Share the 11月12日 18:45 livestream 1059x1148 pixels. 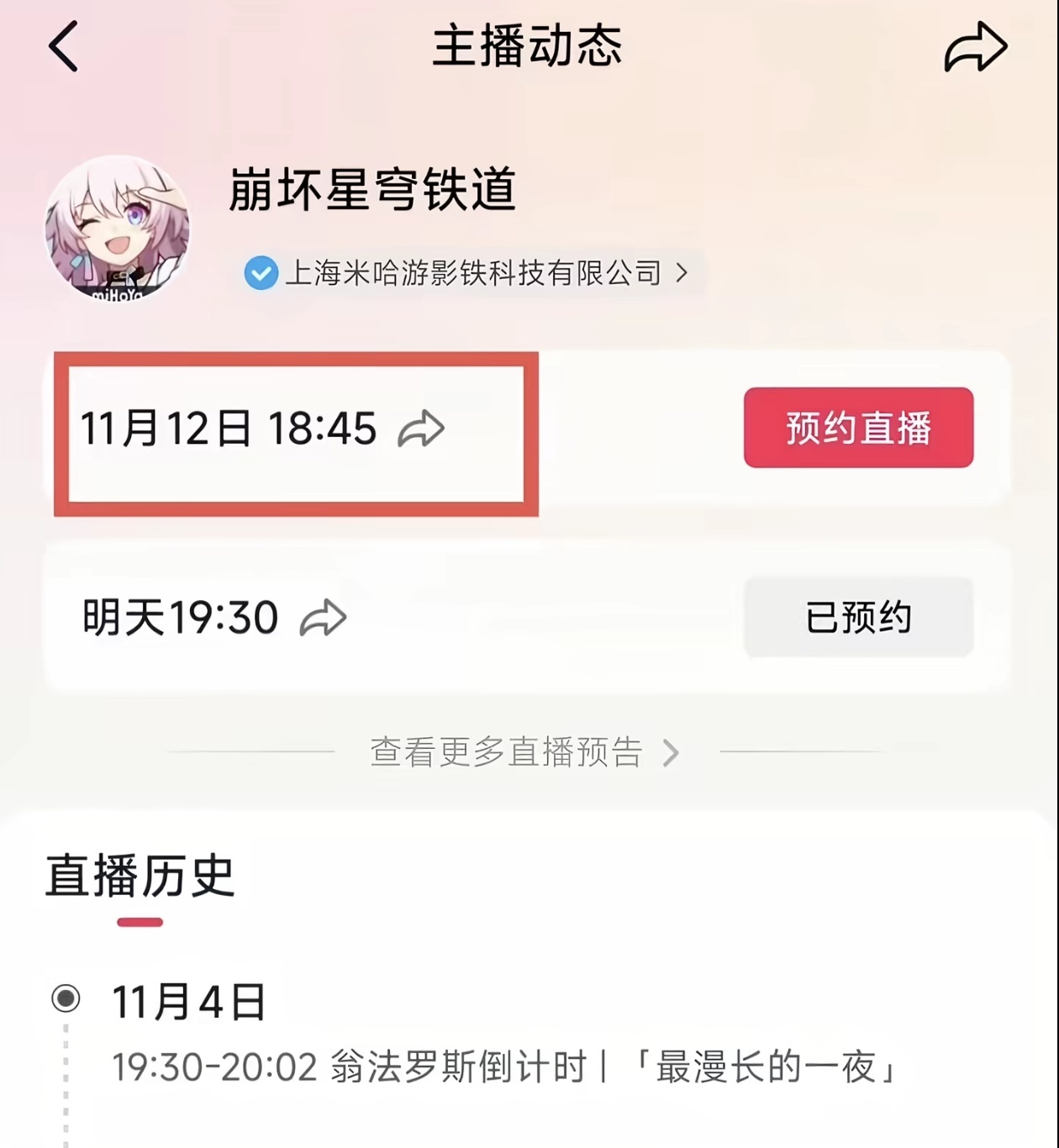point(421,429)
